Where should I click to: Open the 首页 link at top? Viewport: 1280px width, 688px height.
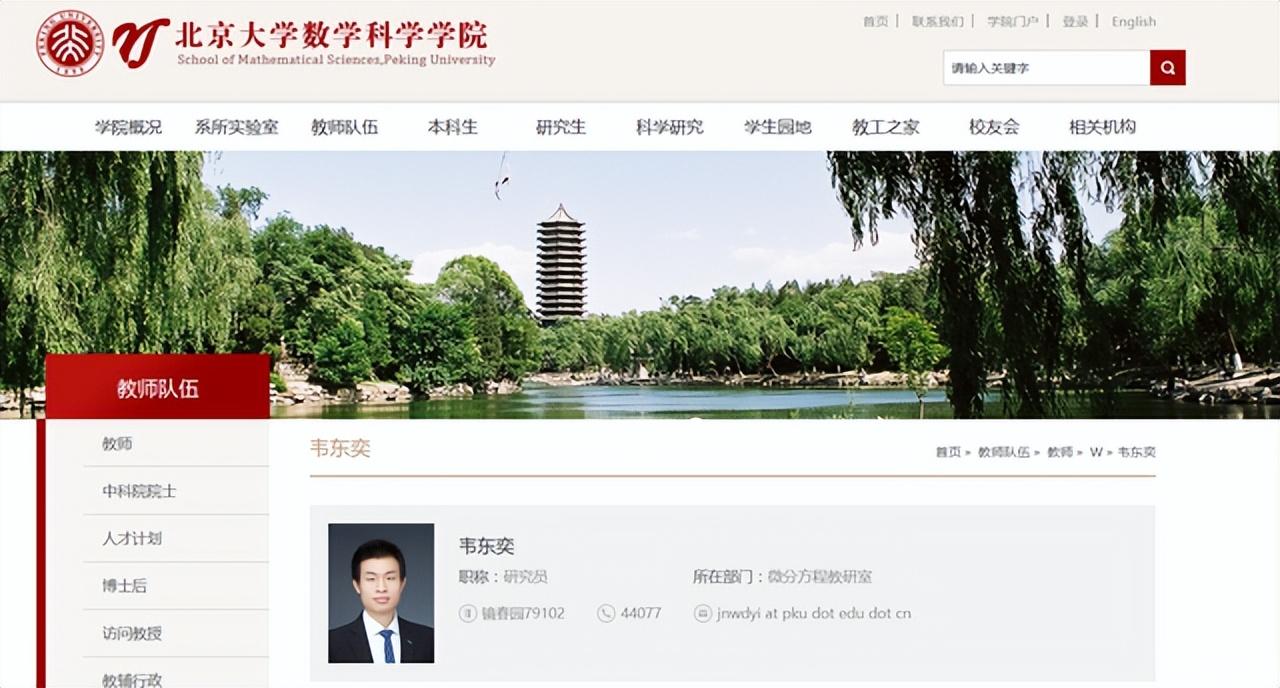click(875, 21)
